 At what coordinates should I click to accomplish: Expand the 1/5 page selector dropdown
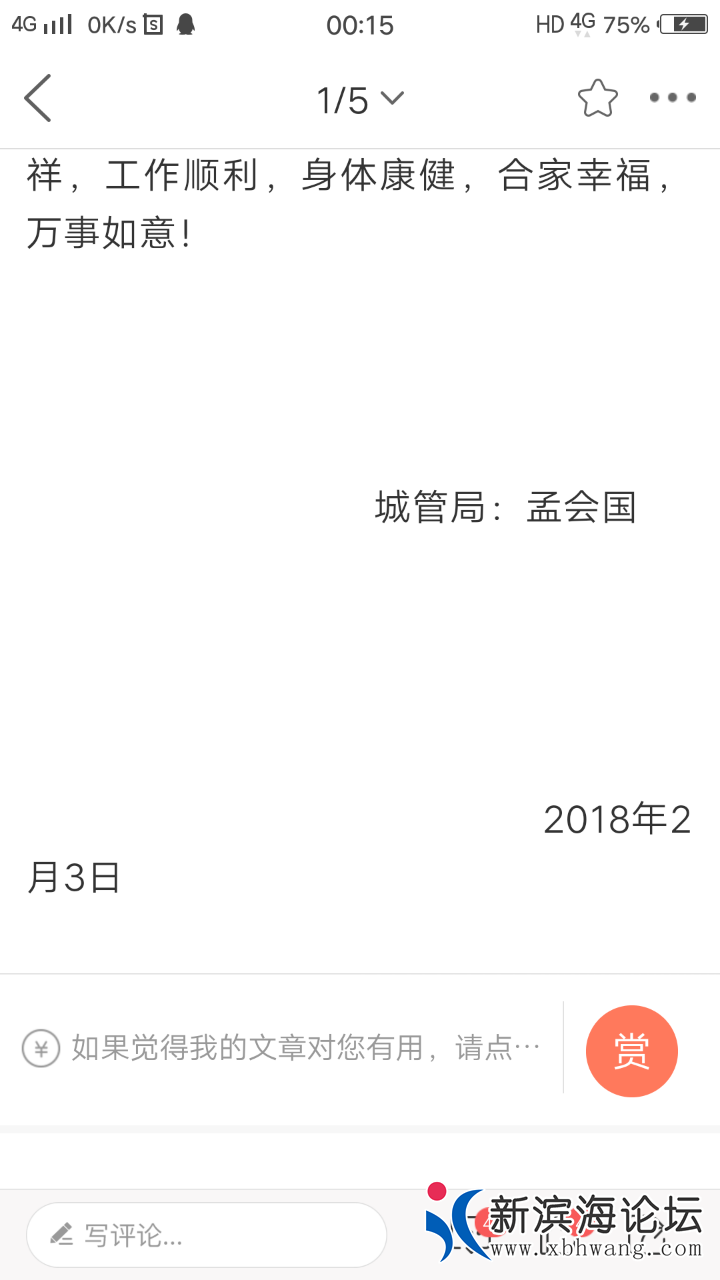tap(360, 99)
